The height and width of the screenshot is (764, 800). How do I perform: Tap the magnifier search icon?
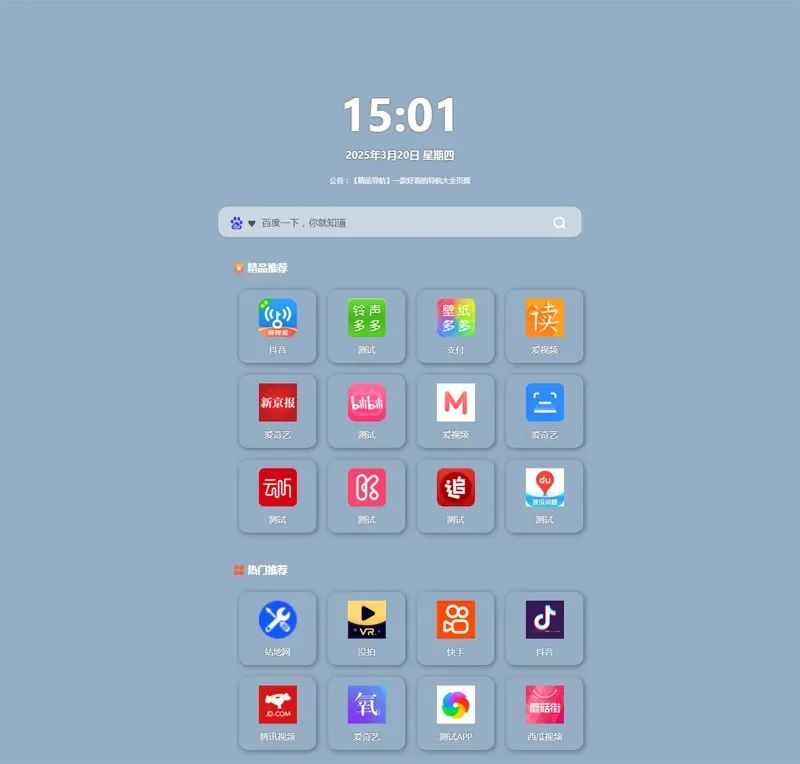pos(560,223)
